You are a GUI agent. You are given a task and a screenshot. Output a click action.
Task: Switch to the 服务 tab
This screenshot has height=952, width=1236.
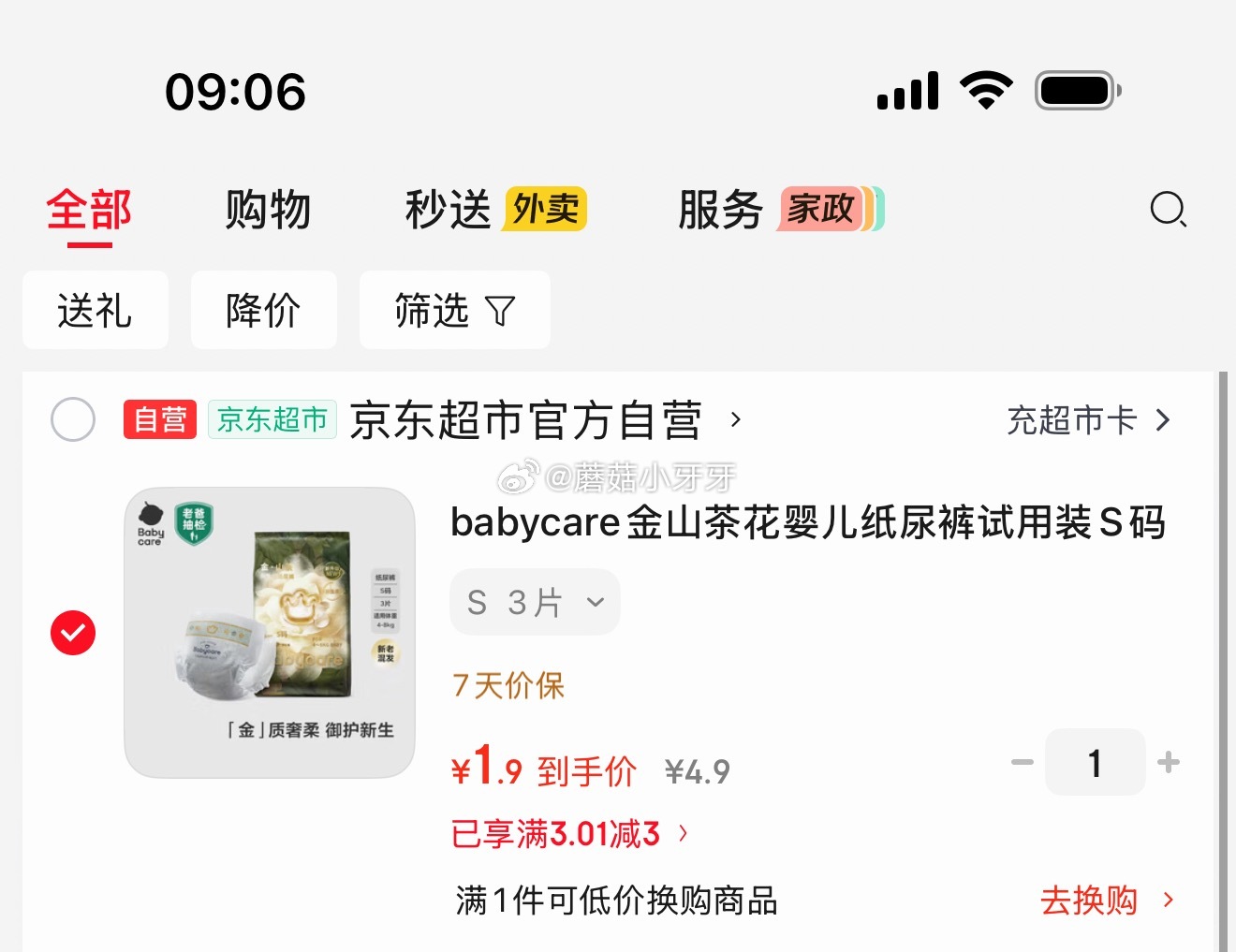click(x=720, y=210)
